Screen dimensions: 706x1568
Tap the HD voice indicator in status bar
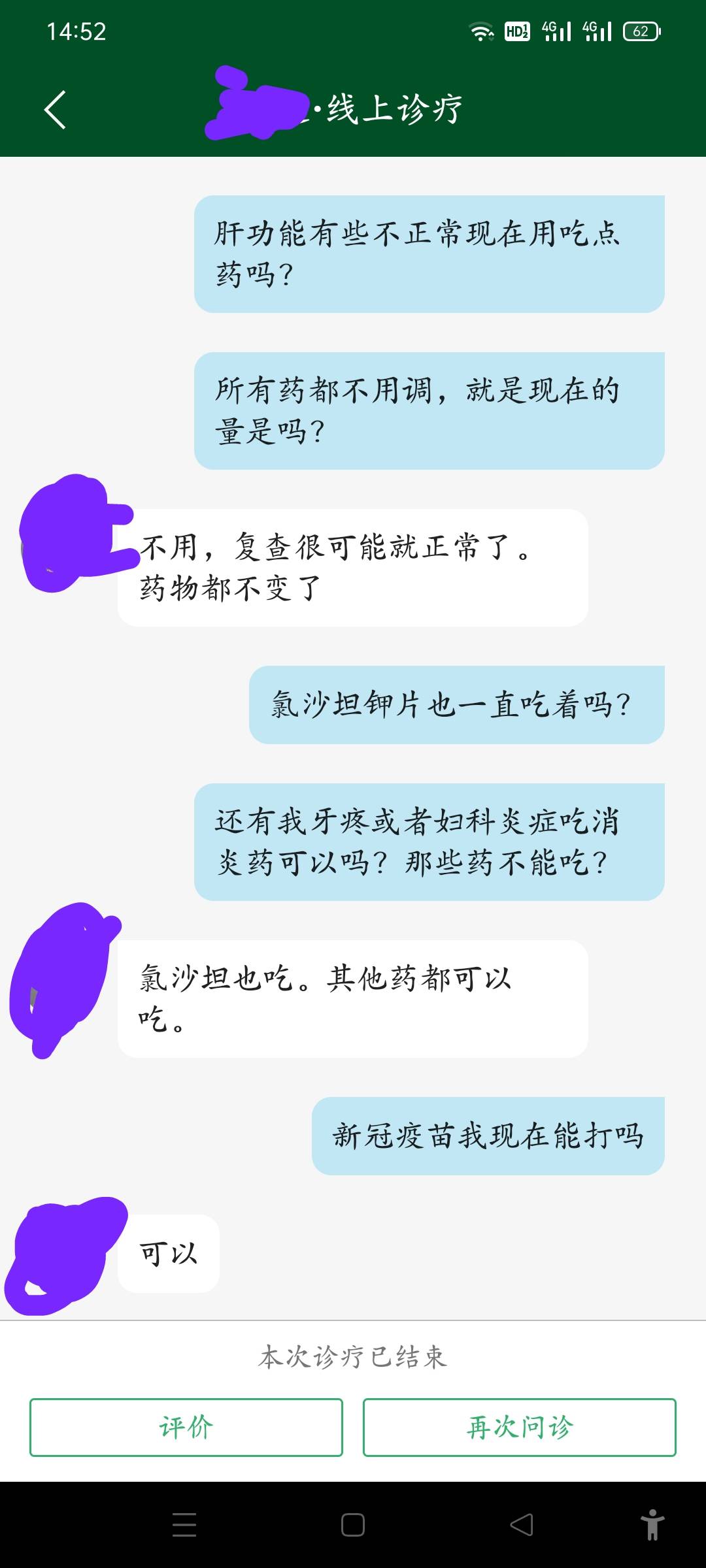[x=517, y=31]
